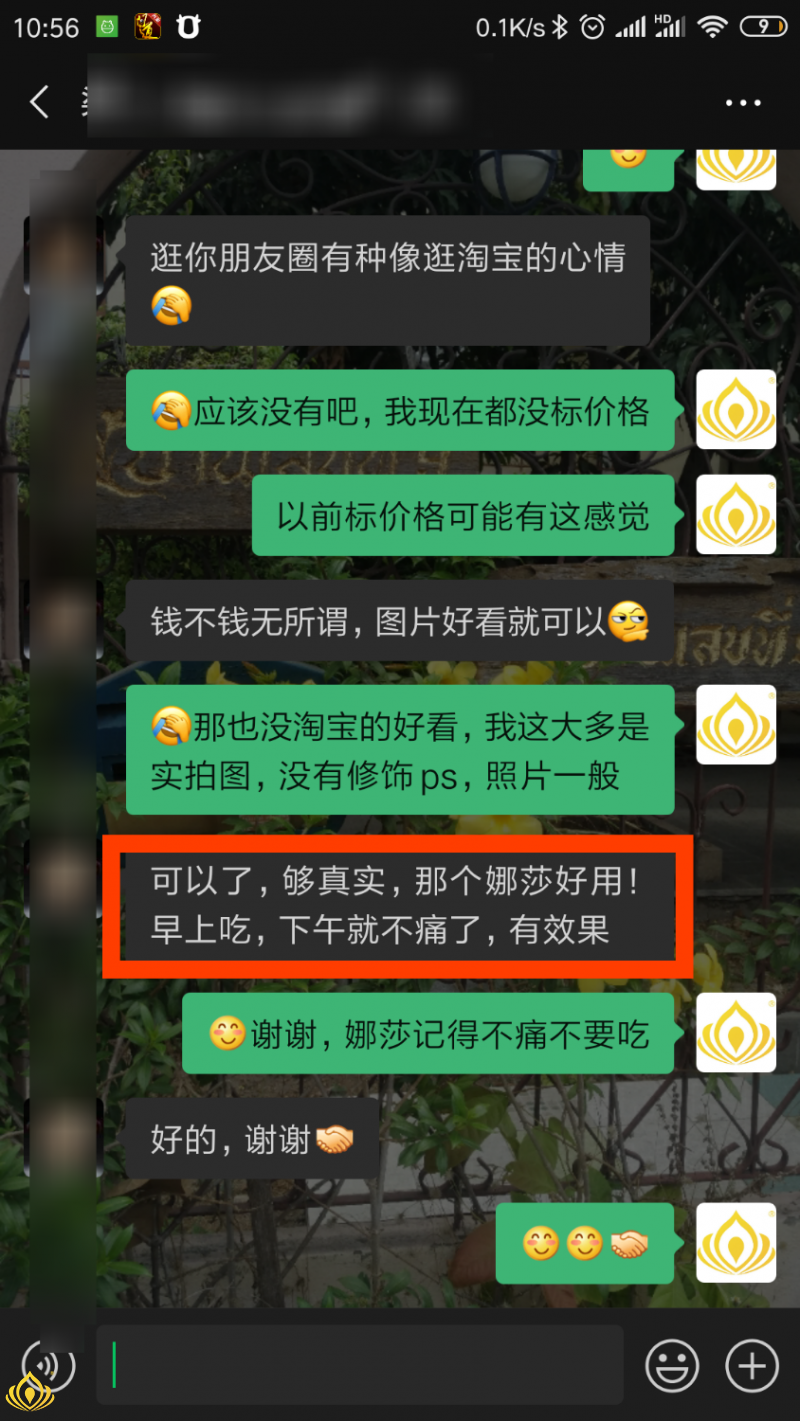Viewport: 800px width, 1421px height.
Task: Open the plus attachments menu
Action: click(x=752, y=1365)
